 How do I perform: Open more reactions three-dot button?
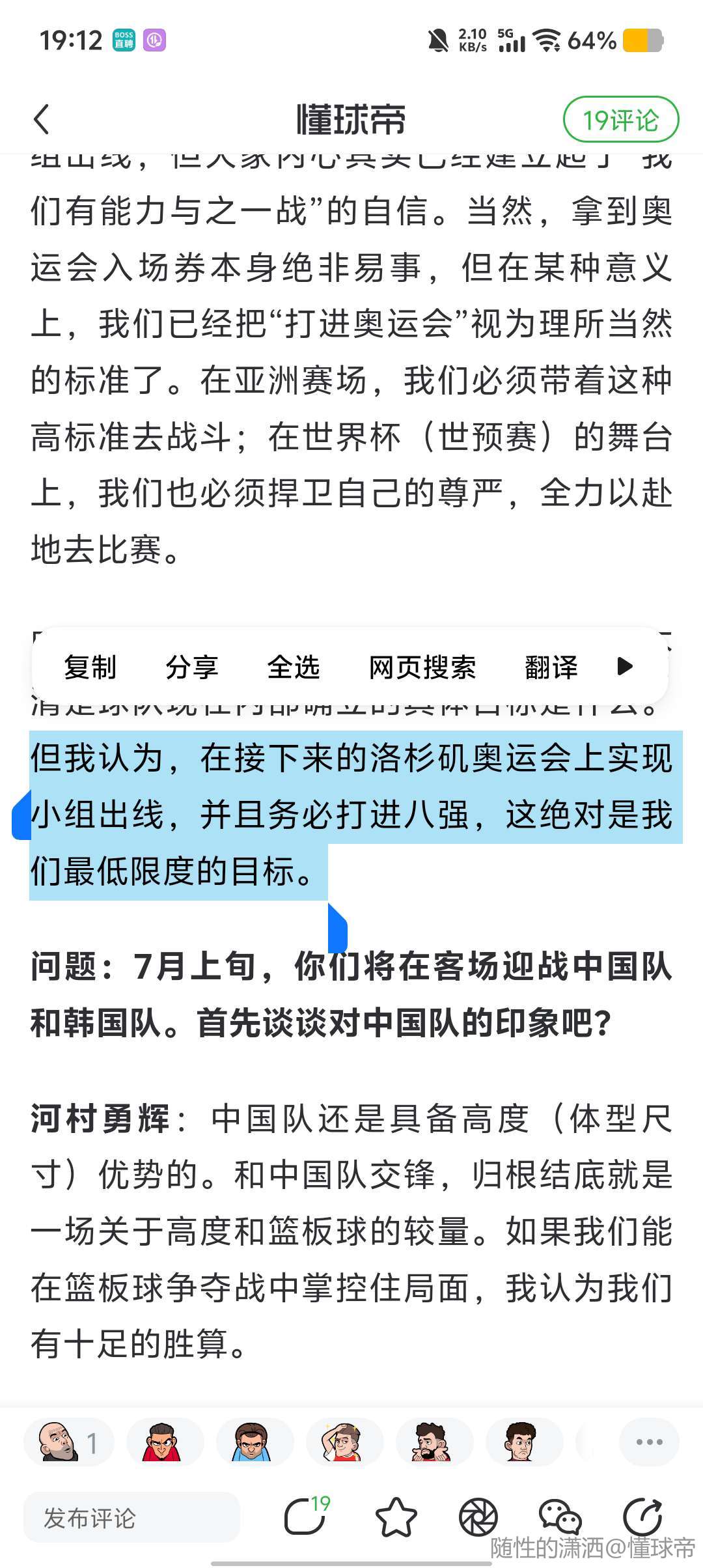pos(649,1442)
